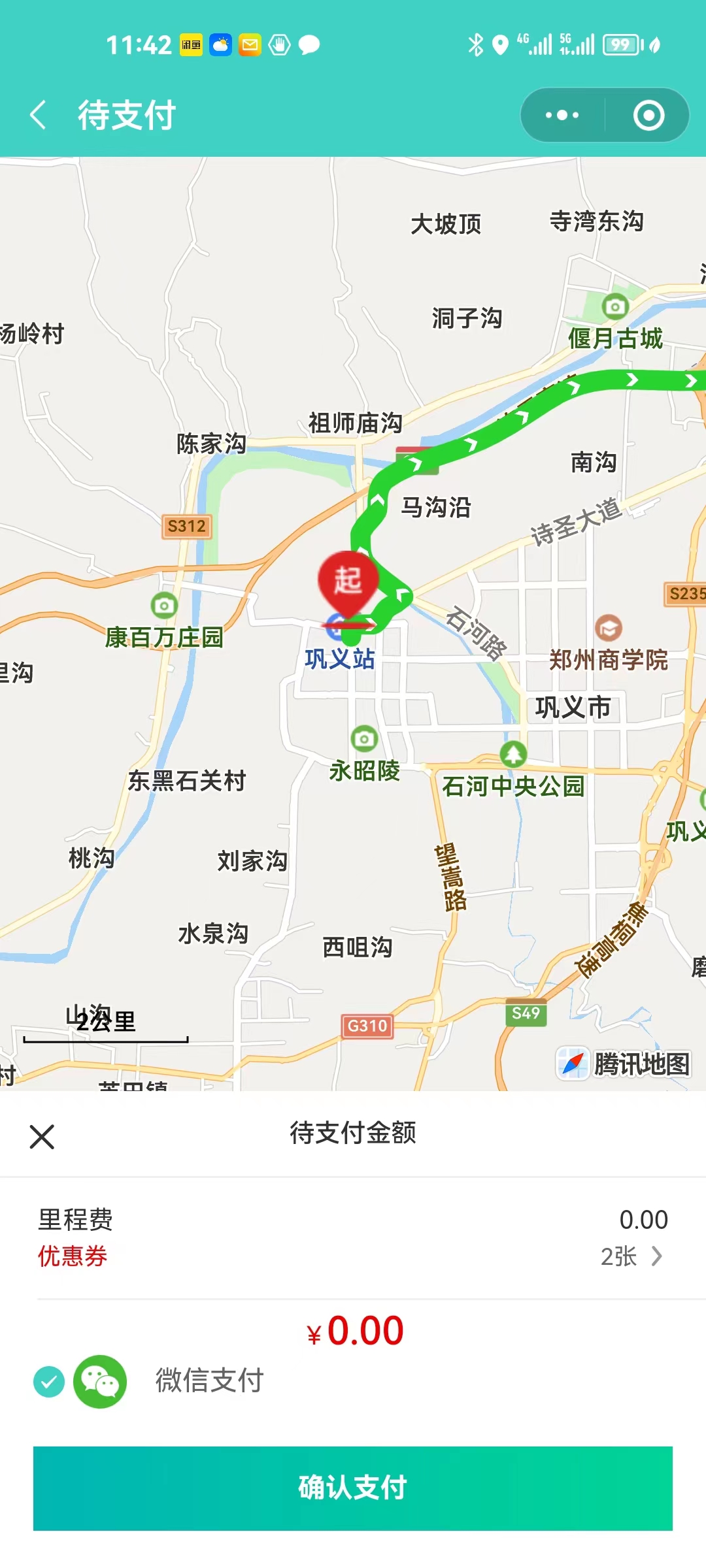This screenshot has height=1568, width=706.
Task: Tap 确认支付 to confirm payment
Action: point(353,1488)
